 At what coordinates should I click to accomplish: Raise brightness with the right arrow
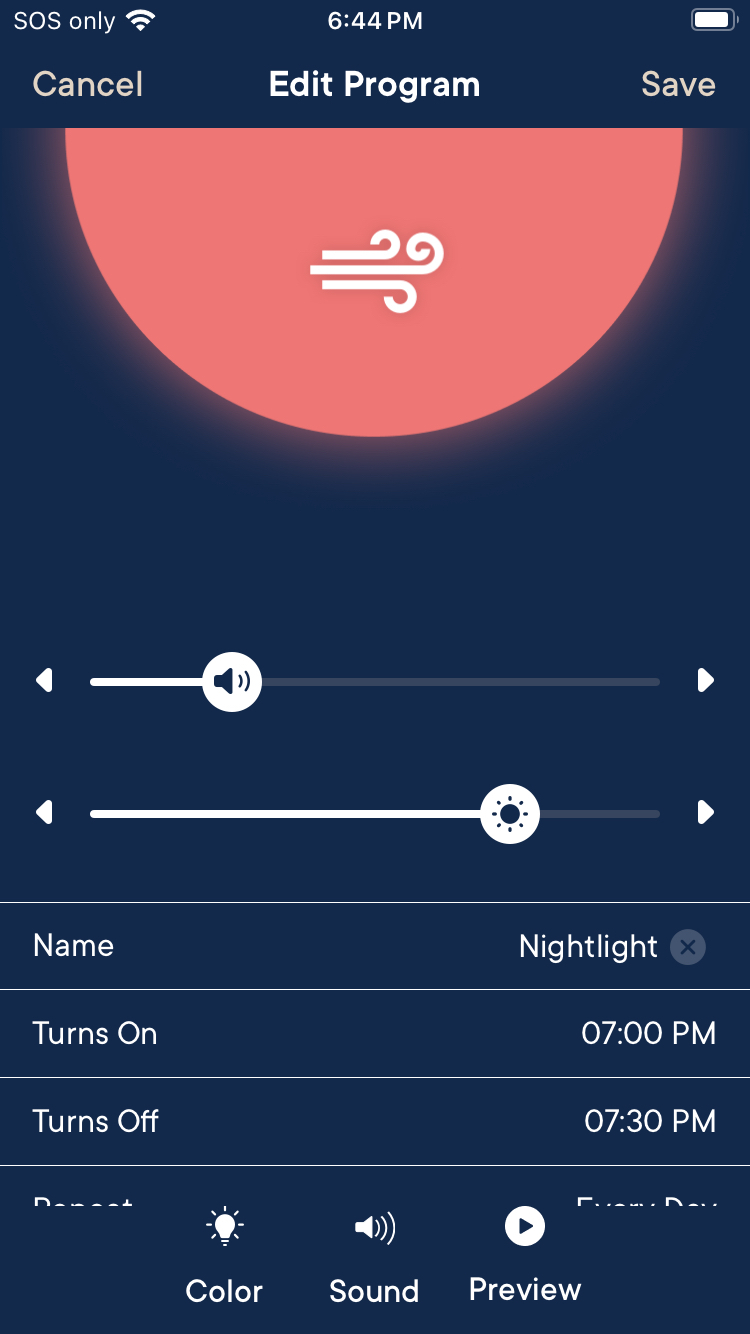click(705, 812)
